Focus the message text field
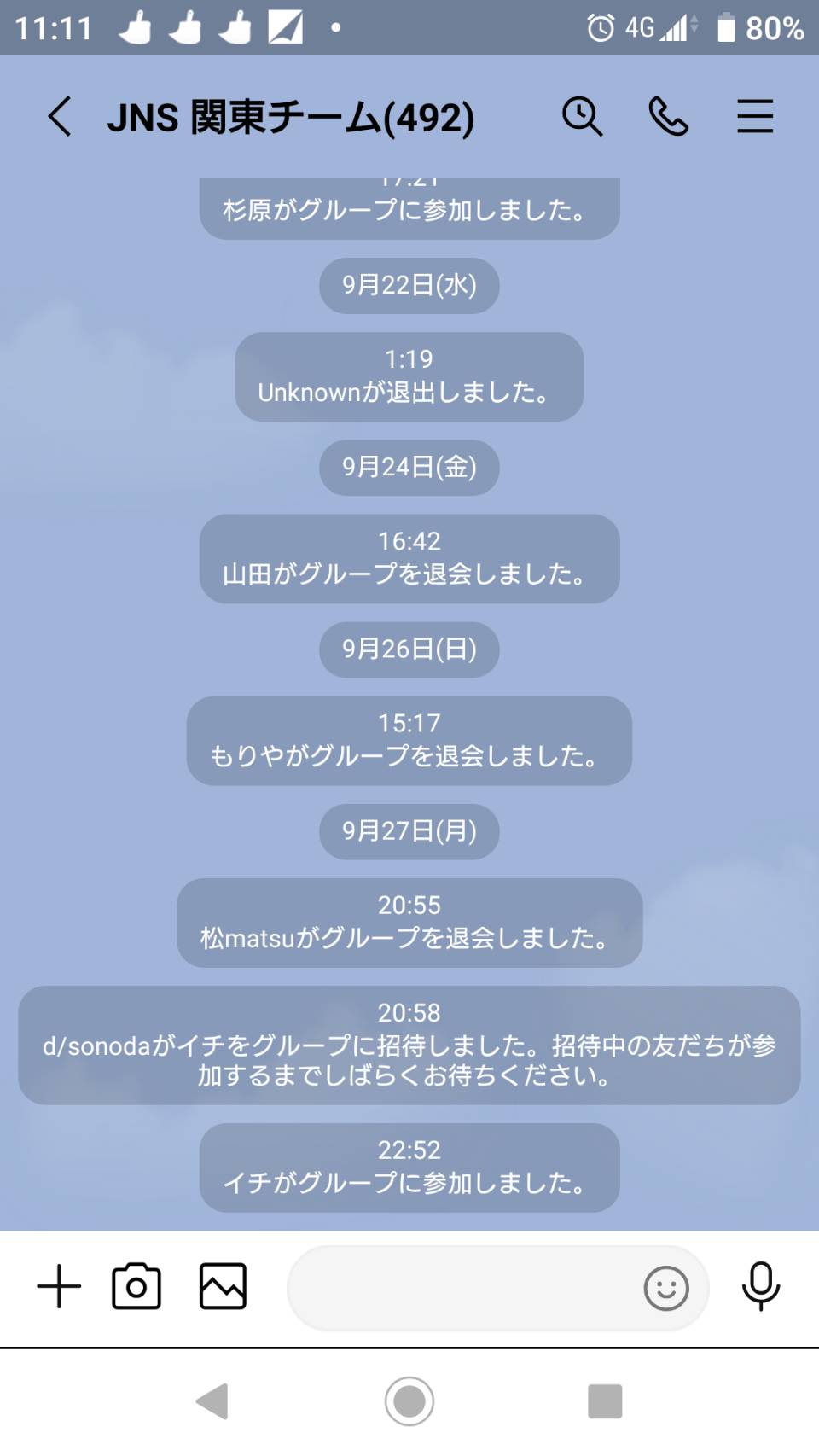Screen dimensions: 819x1456 click(461, 1288)
